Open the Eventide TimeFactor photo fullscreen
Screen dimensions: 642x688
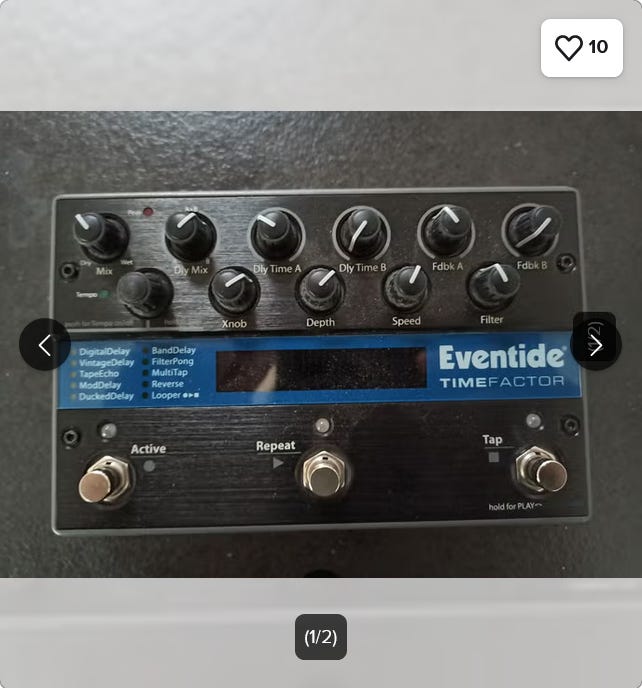[x=320, y=440]
